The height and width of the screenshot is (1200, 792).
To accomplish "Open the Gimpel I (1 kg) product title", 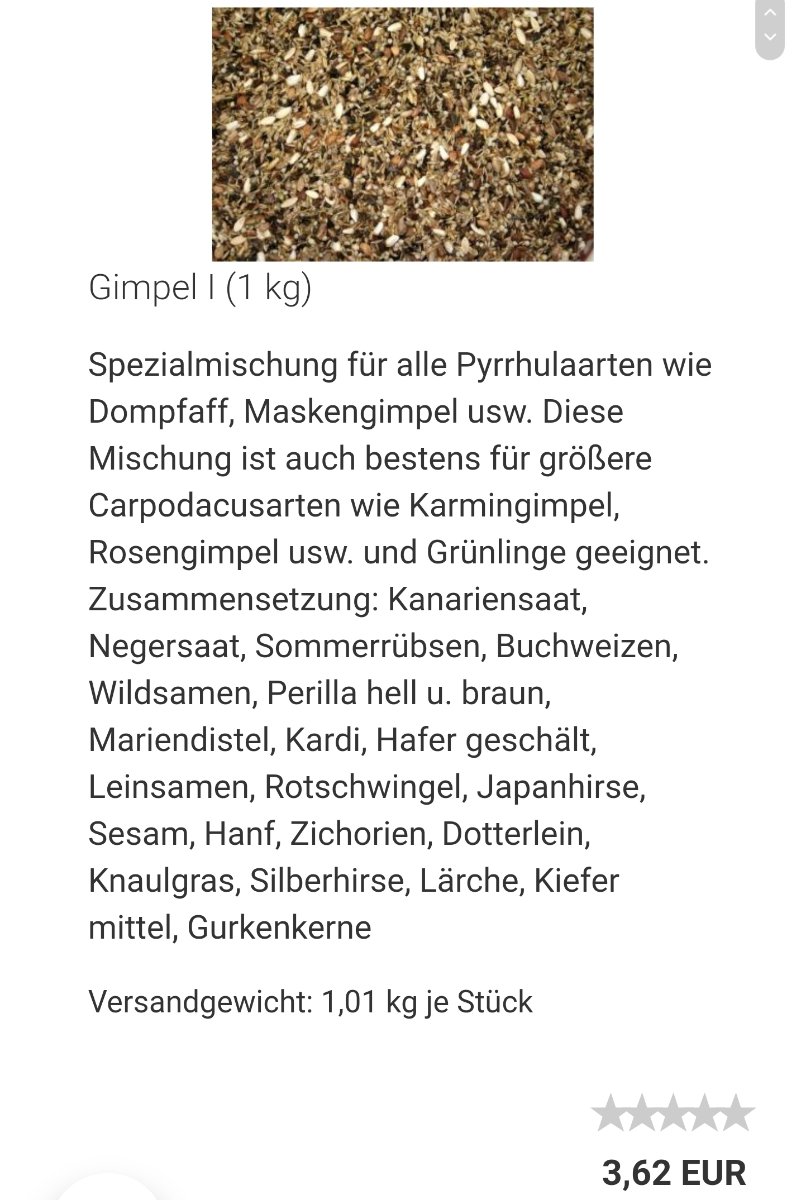I will [x=200, y=288].
